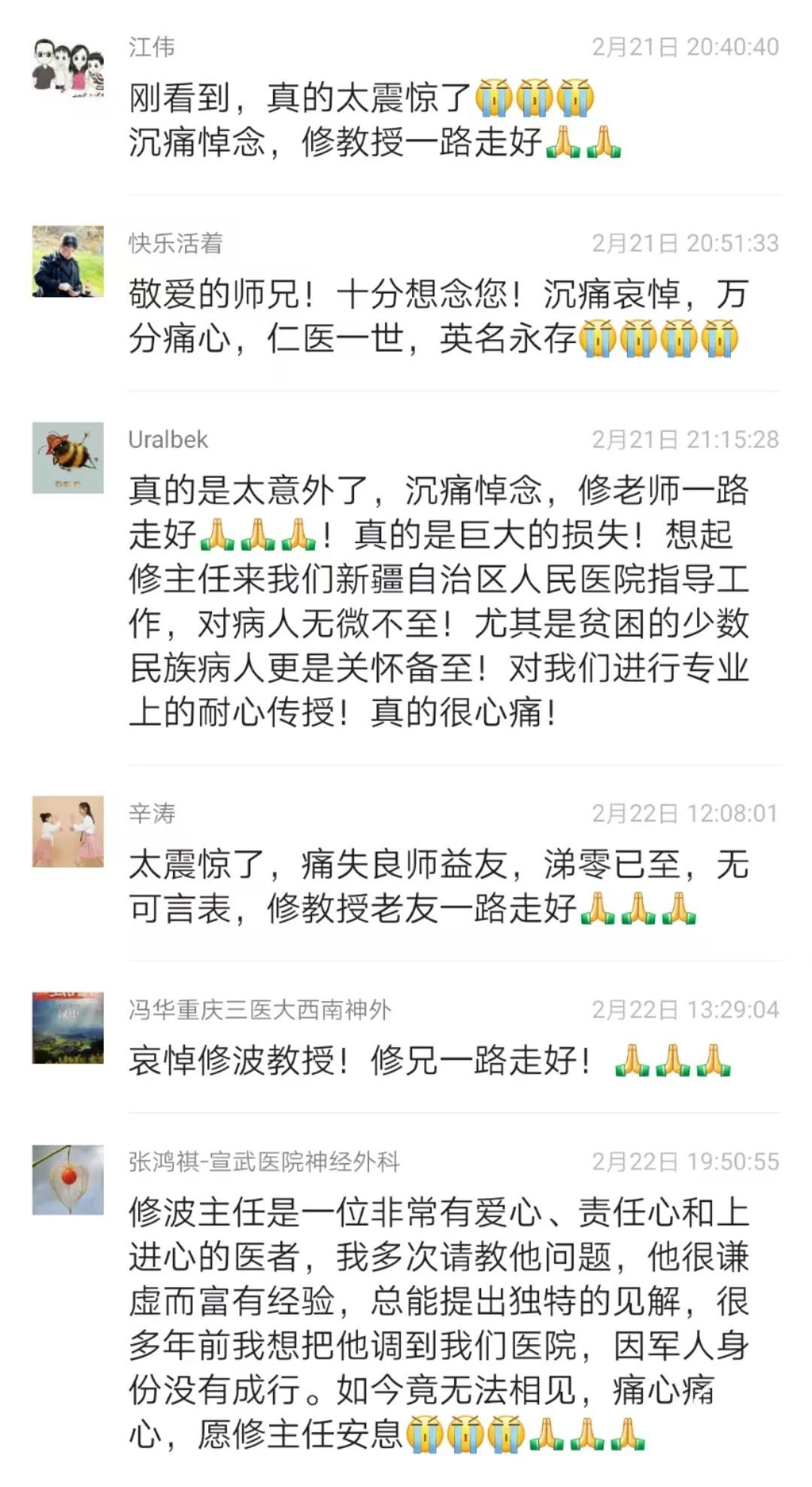The width and height of the screenshot is (812, 1487).
Task: View avatar of 冯华重庆三医大西南神外
Action: coord(68,1027)
